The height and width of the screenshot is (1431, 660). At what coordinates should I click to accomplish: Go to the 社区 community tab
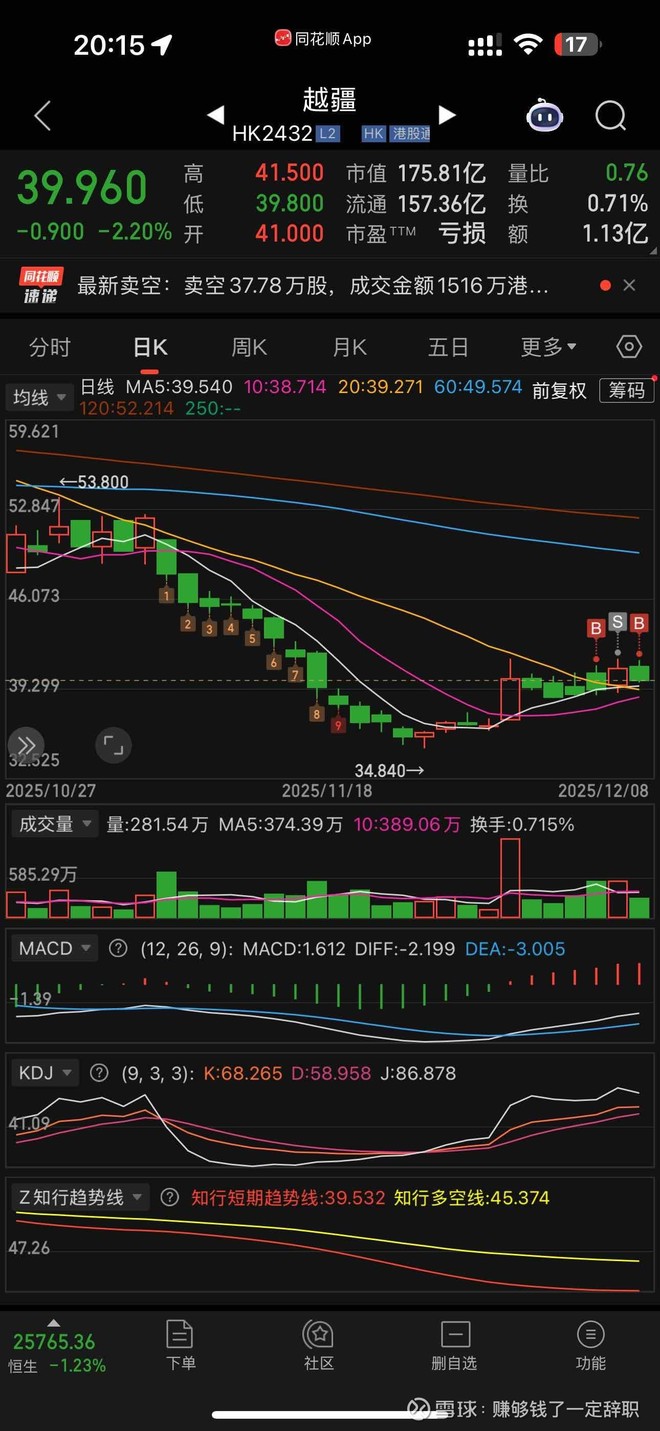coord(318,1345)
